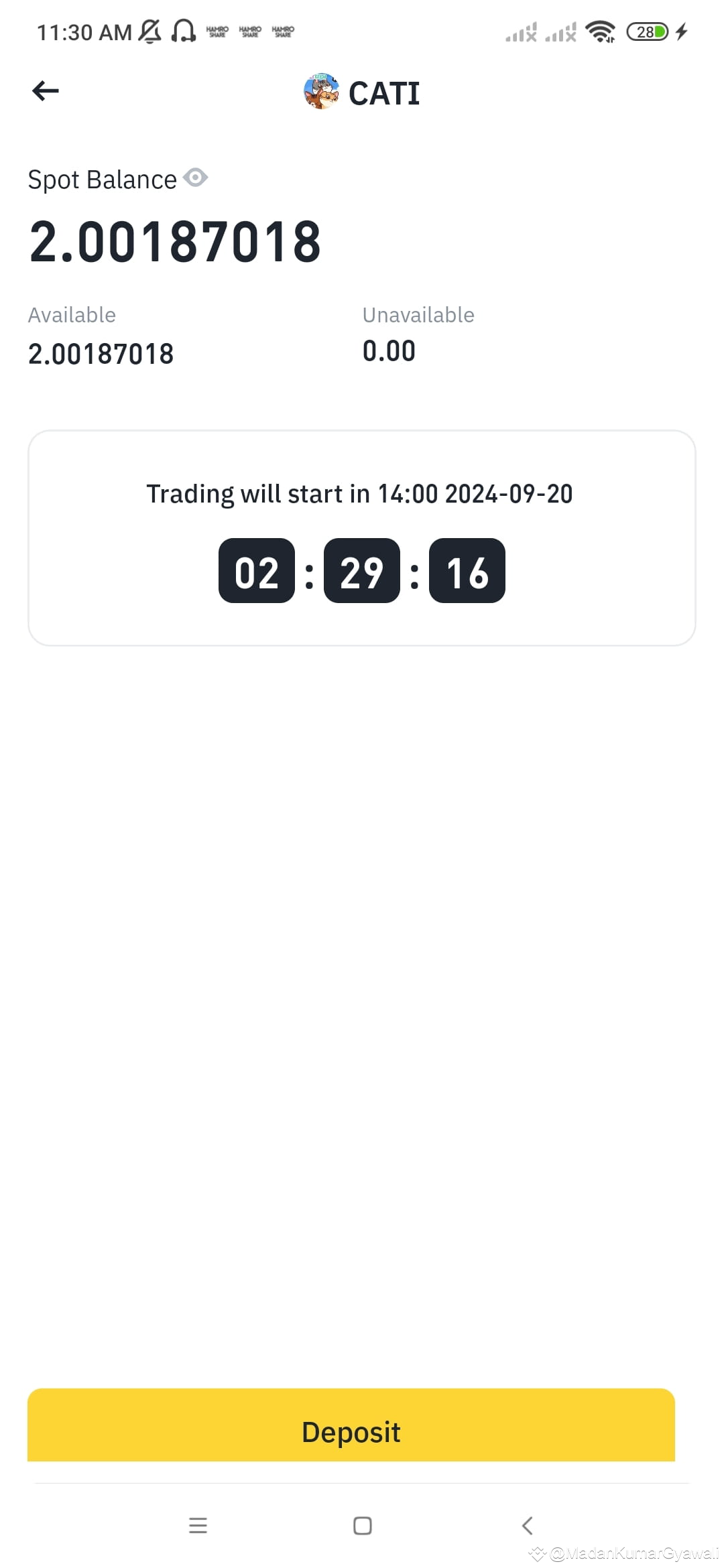Tap the CATI coin logo icon
Image resolution: width=724 pixels, height=1568 pixels.
(x=320, y=92)
